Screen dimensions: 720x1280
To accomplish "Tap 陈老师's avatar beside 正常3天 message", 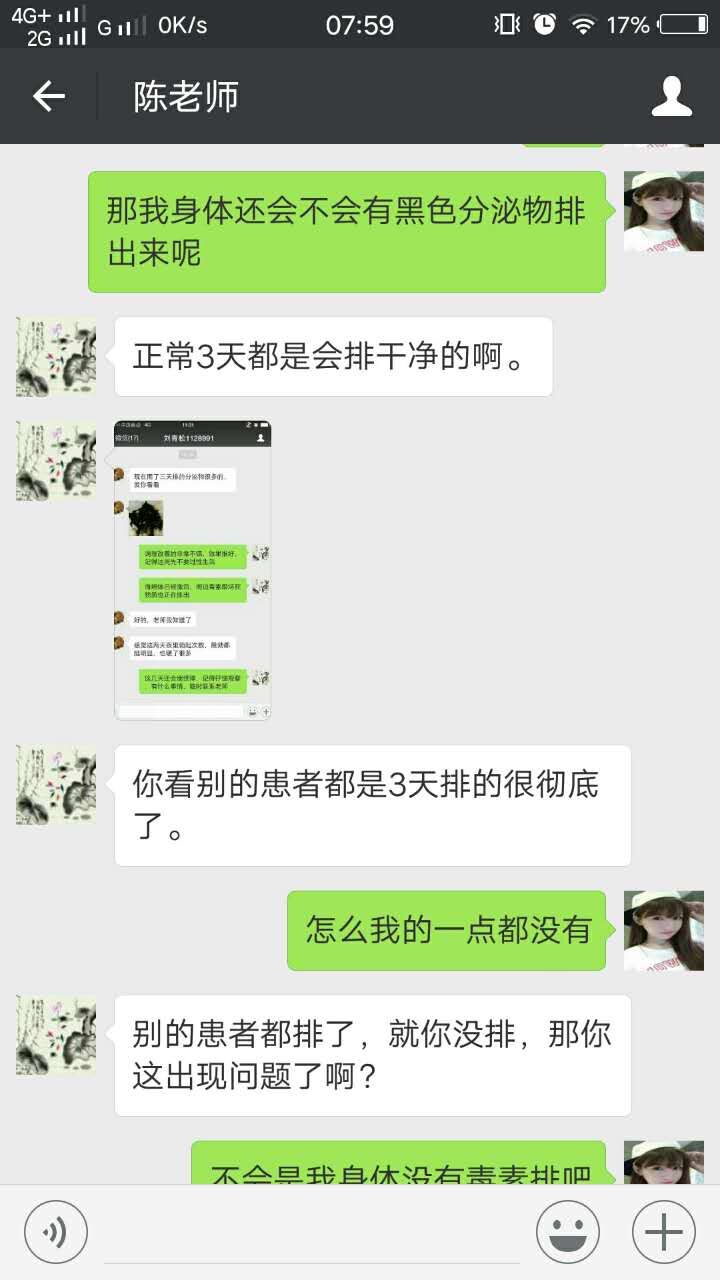I will tap(56, 357).
